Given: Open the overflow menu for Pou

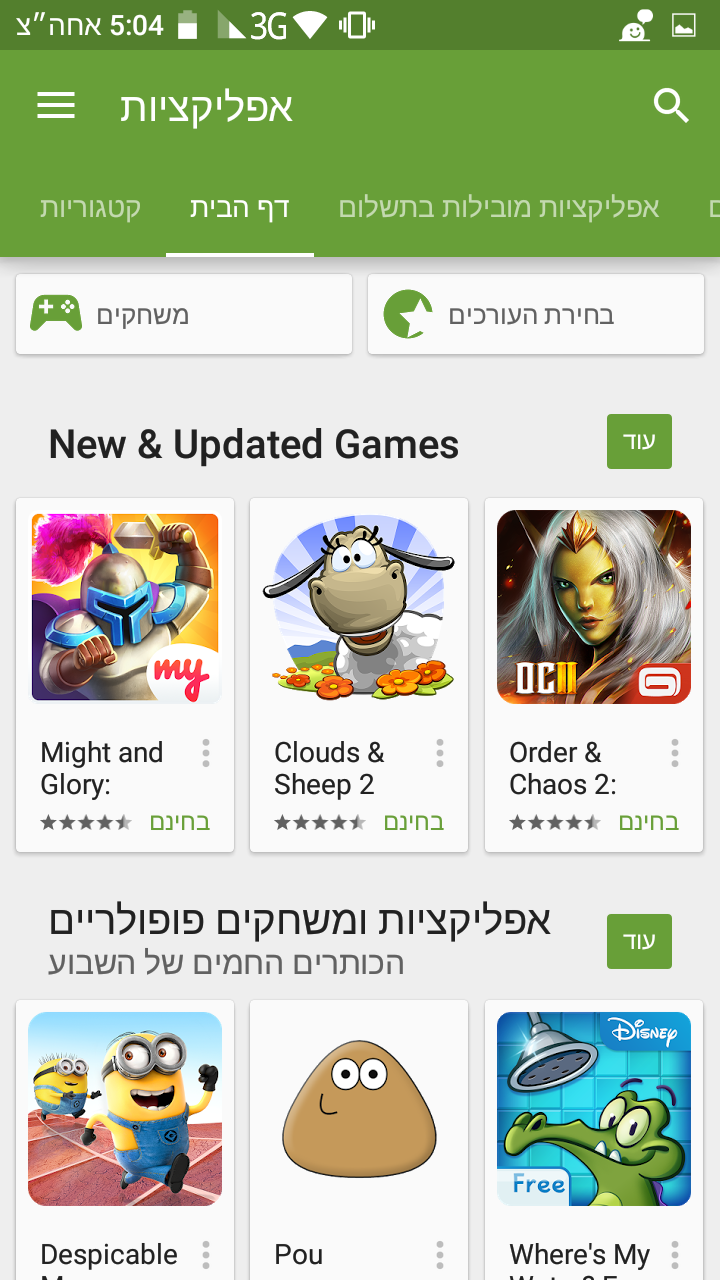Looking at the screenshot, I should click(x=440, y=1255).
